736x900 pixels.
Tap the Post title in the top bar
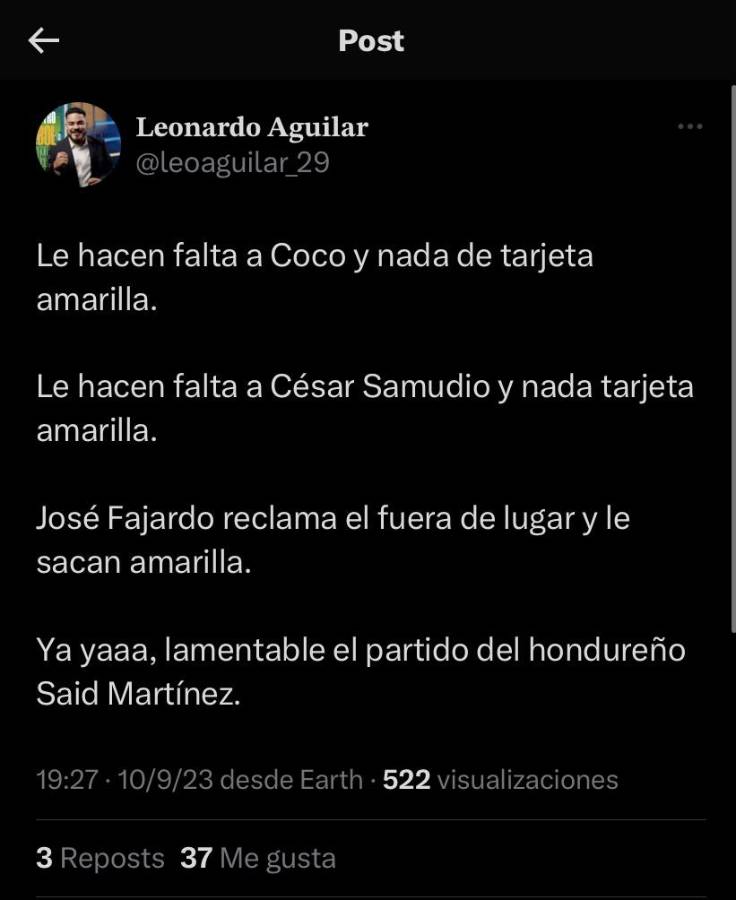[370, 41]
